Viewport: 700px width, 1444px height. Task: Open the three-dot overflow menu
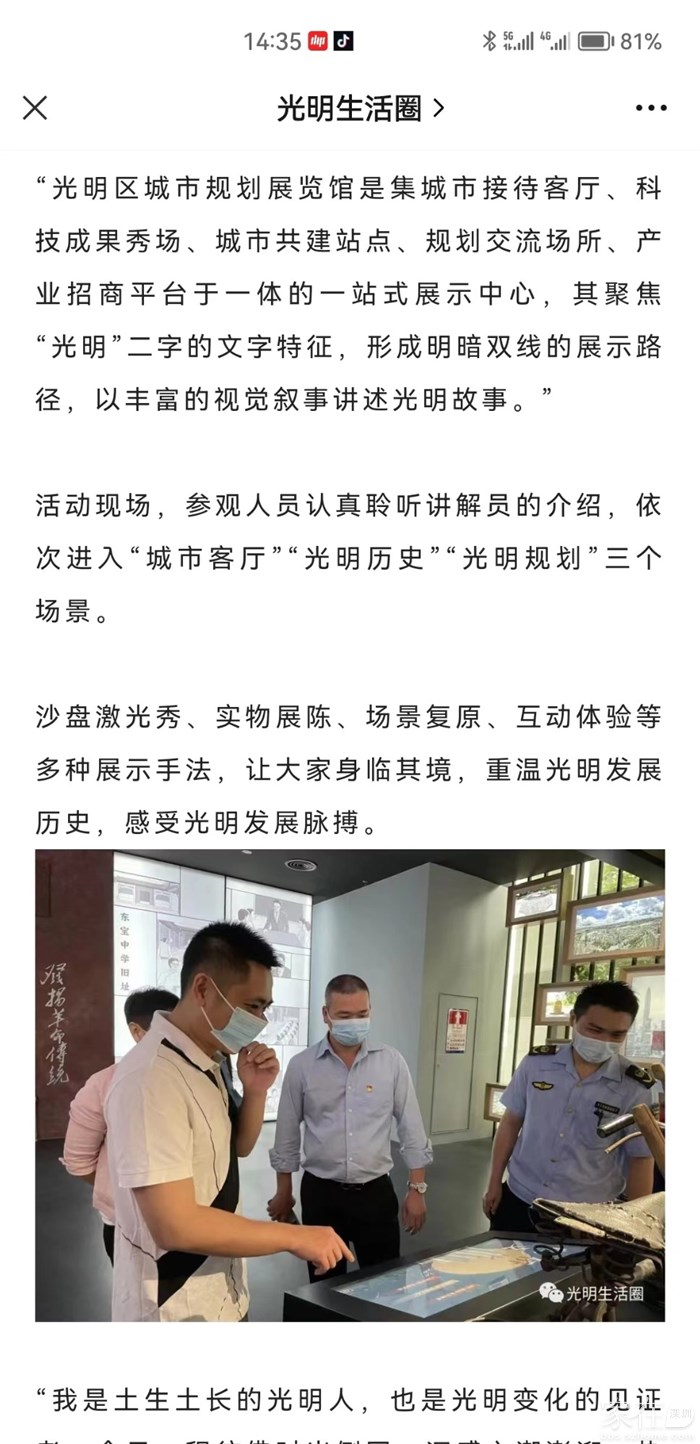click(x=651, y=108)
